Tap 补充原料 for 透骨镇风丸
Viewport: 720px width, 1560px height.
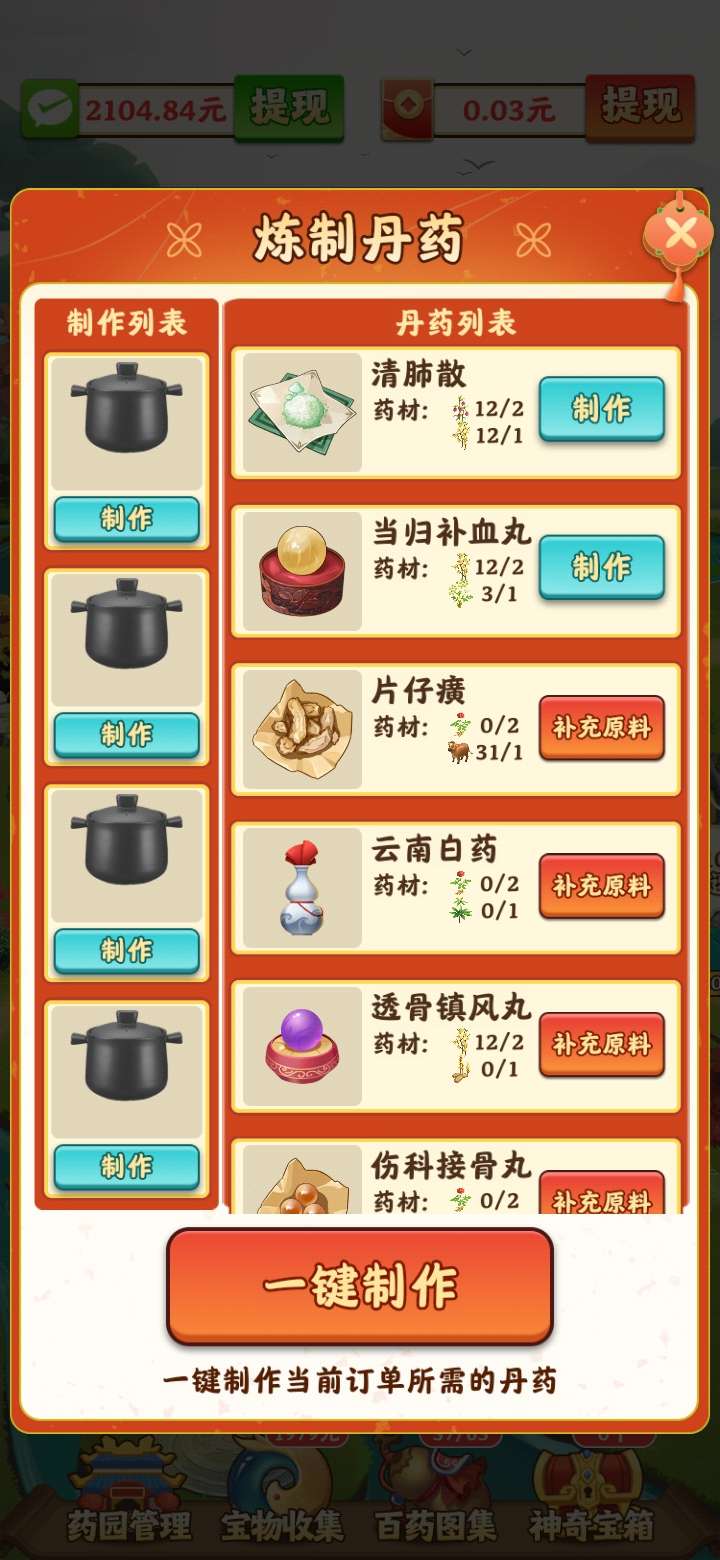(x=601, y=1044)
